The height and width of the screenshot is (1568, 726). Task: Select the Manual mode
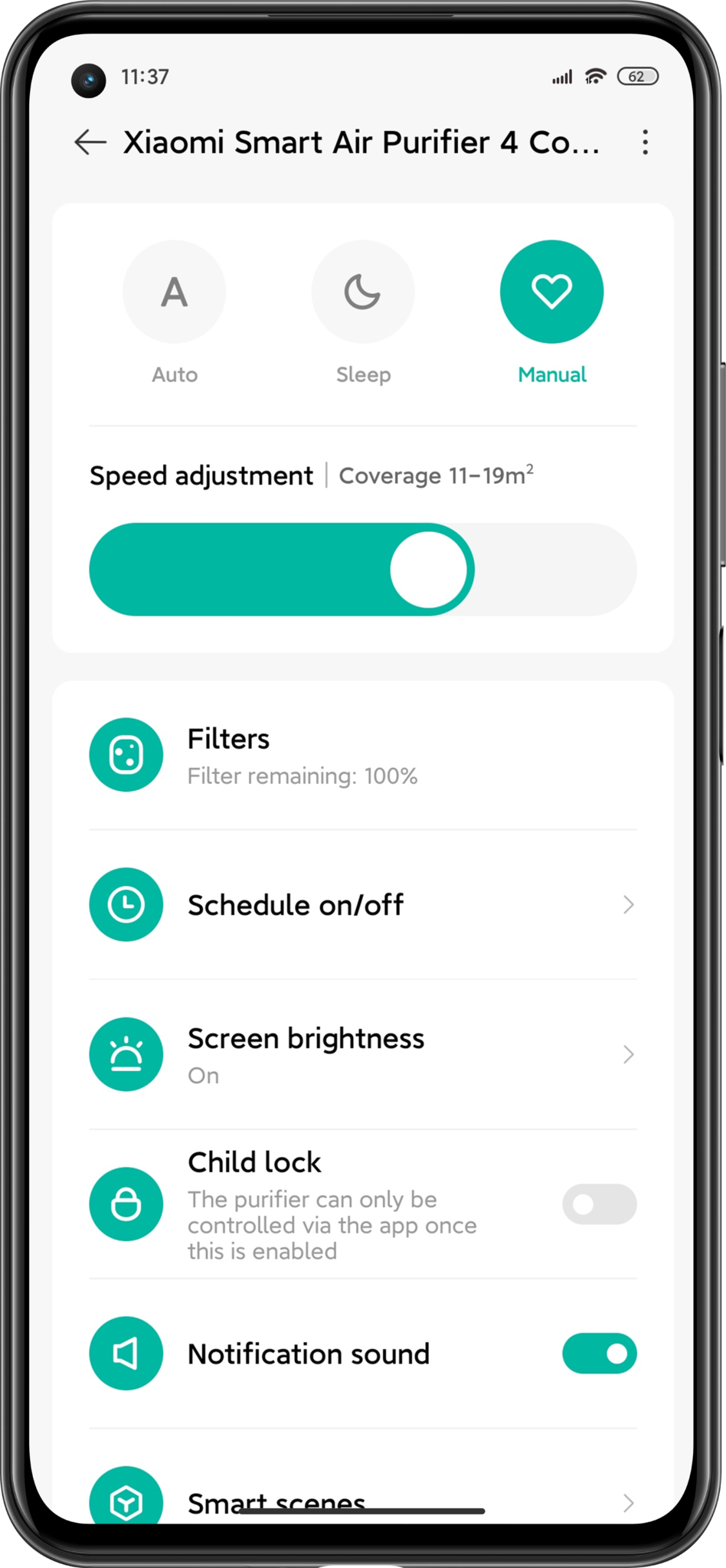[551, 292]
